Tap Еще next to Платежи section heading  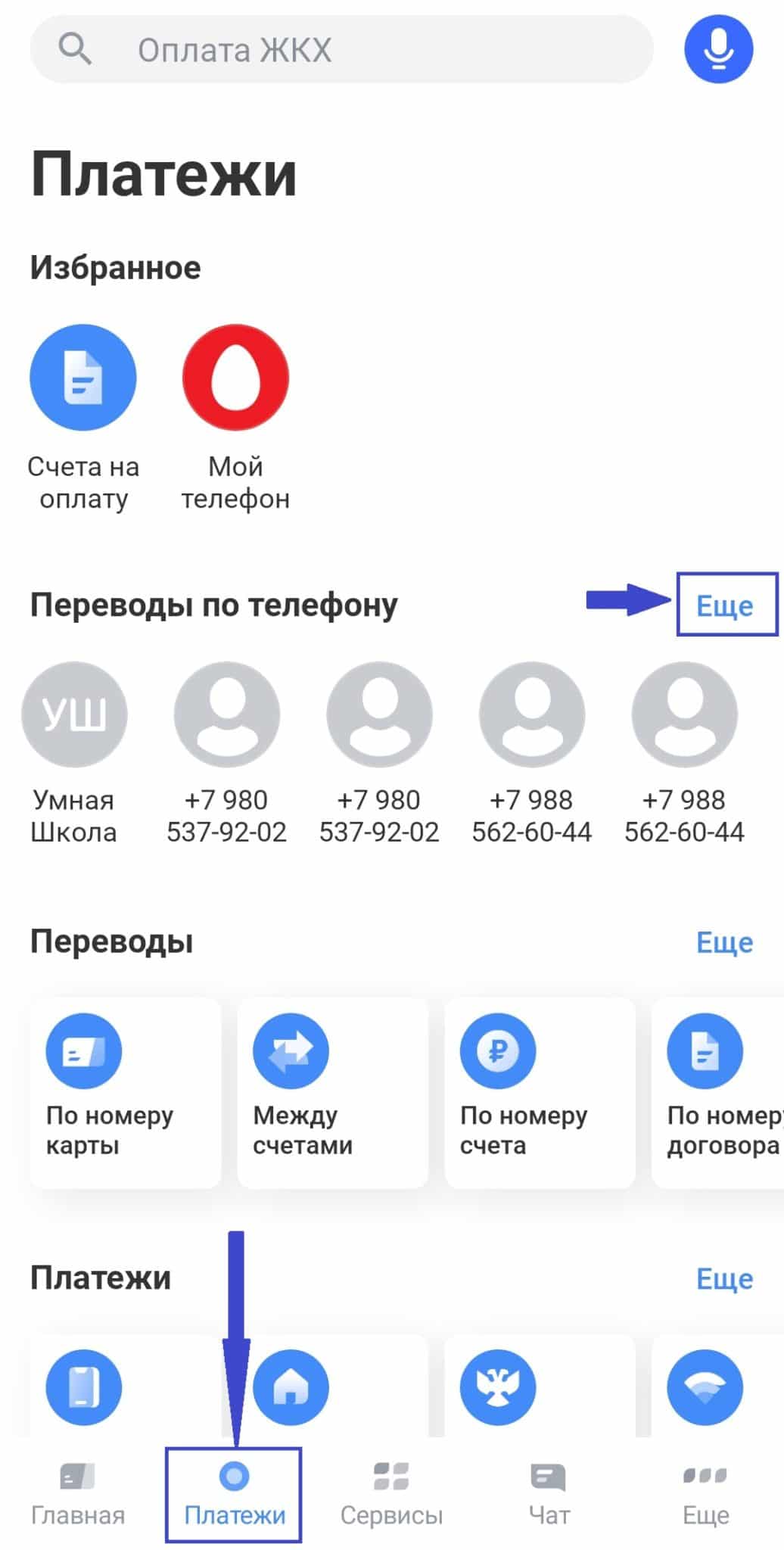[724, 1279]
